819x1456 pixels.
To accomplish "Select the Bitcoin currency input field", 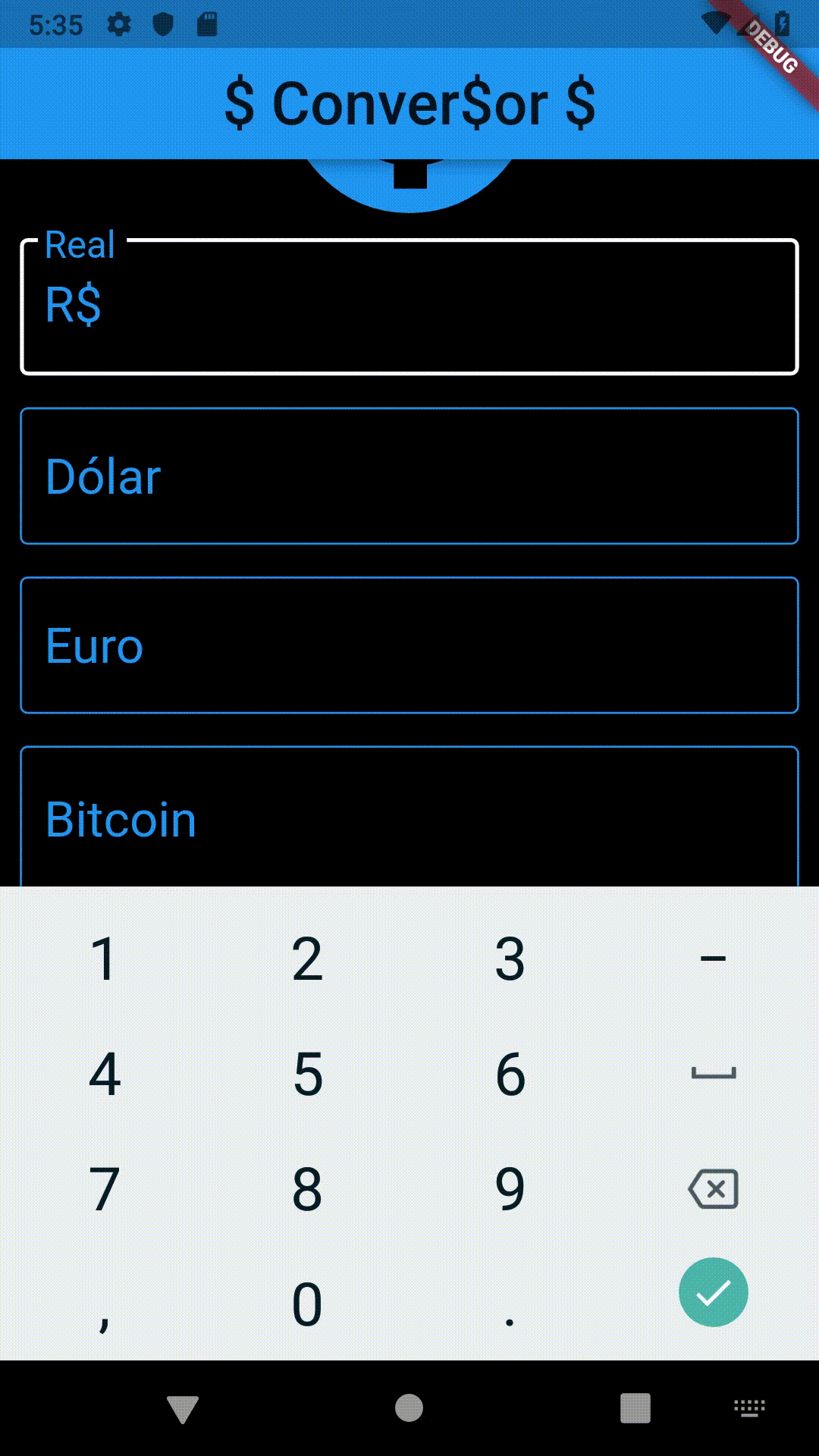I will click(x=409, y=817).
